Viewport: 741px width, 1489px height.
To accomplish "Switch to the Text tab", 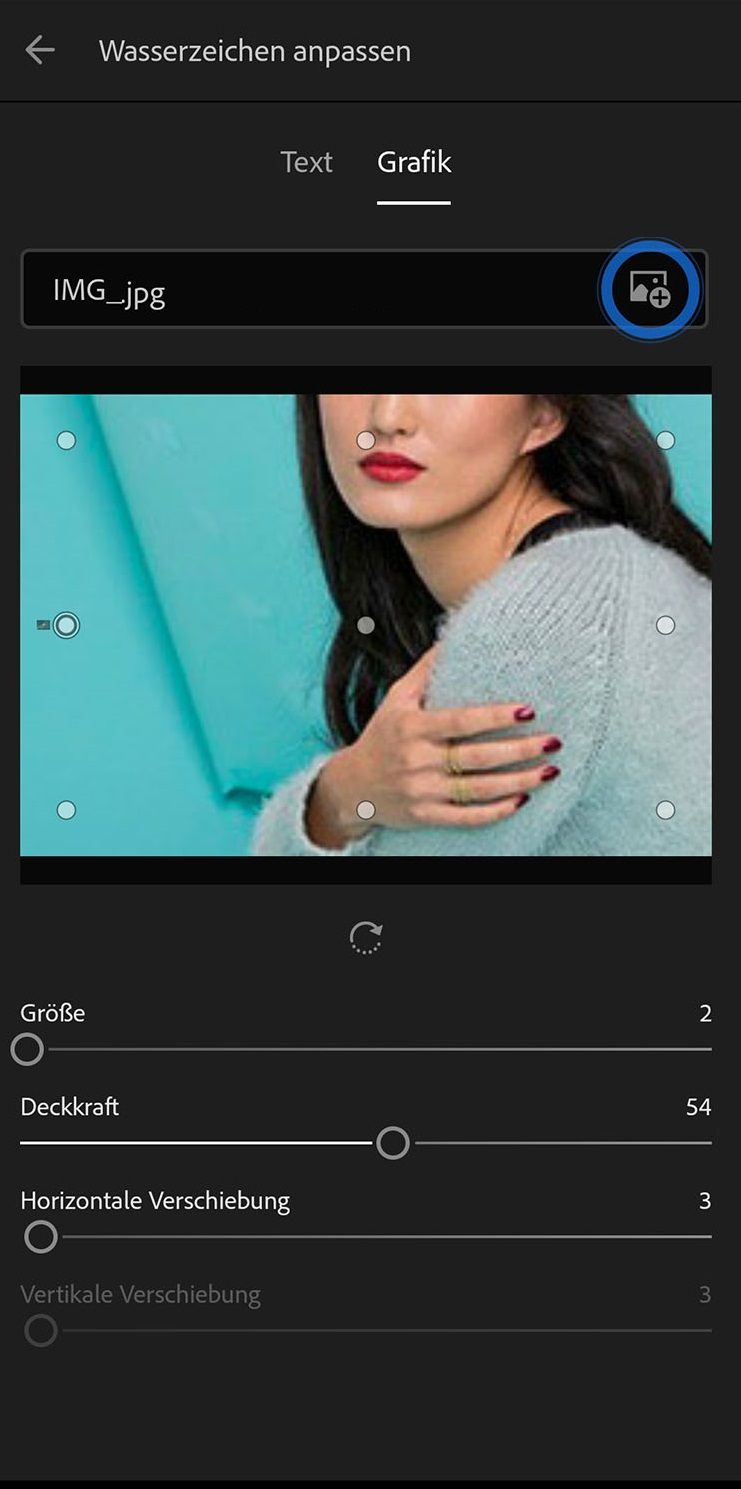I will pos(306,162).
